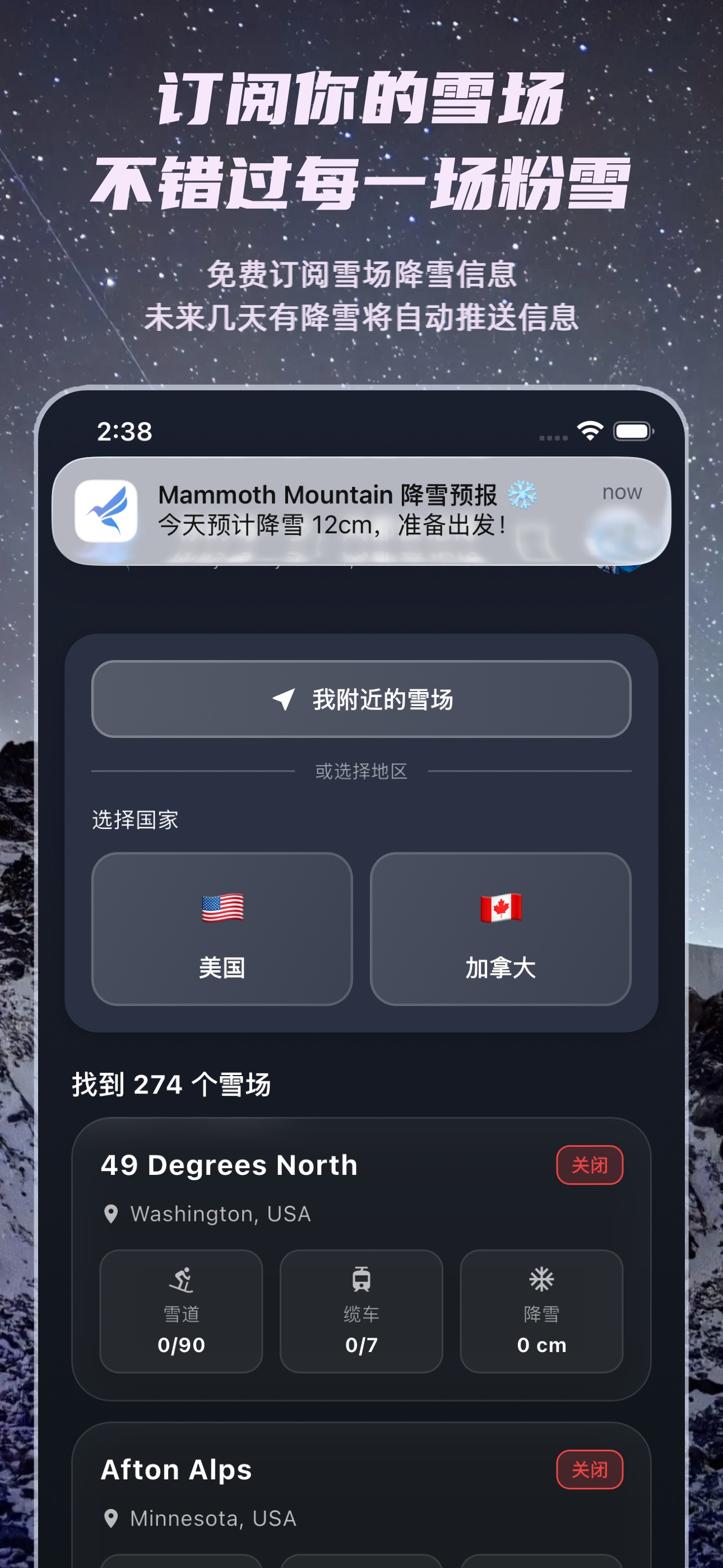Tap the location pin next to Washington, USA
The image size is (723, 1568).
click(x=112, y=1214)
